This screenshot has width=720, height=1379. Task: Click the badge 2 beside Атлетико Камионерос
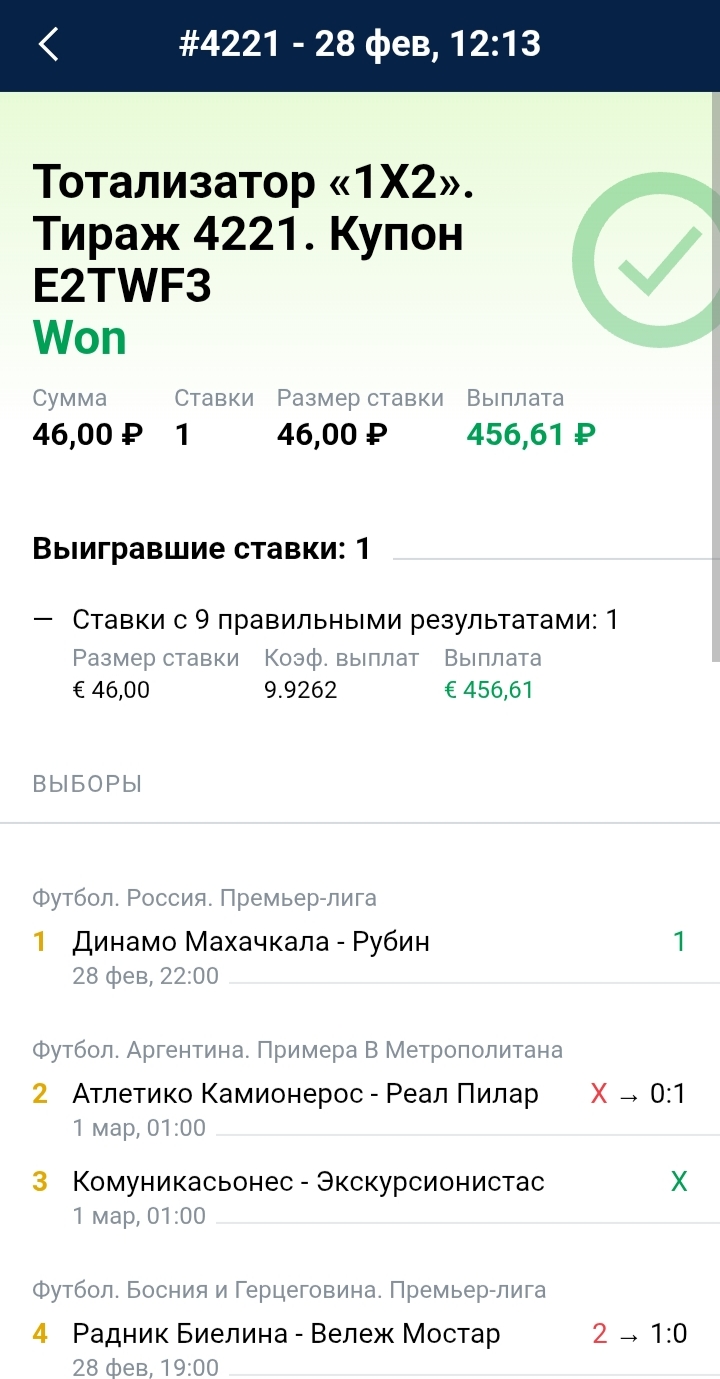click(41, 1094)
